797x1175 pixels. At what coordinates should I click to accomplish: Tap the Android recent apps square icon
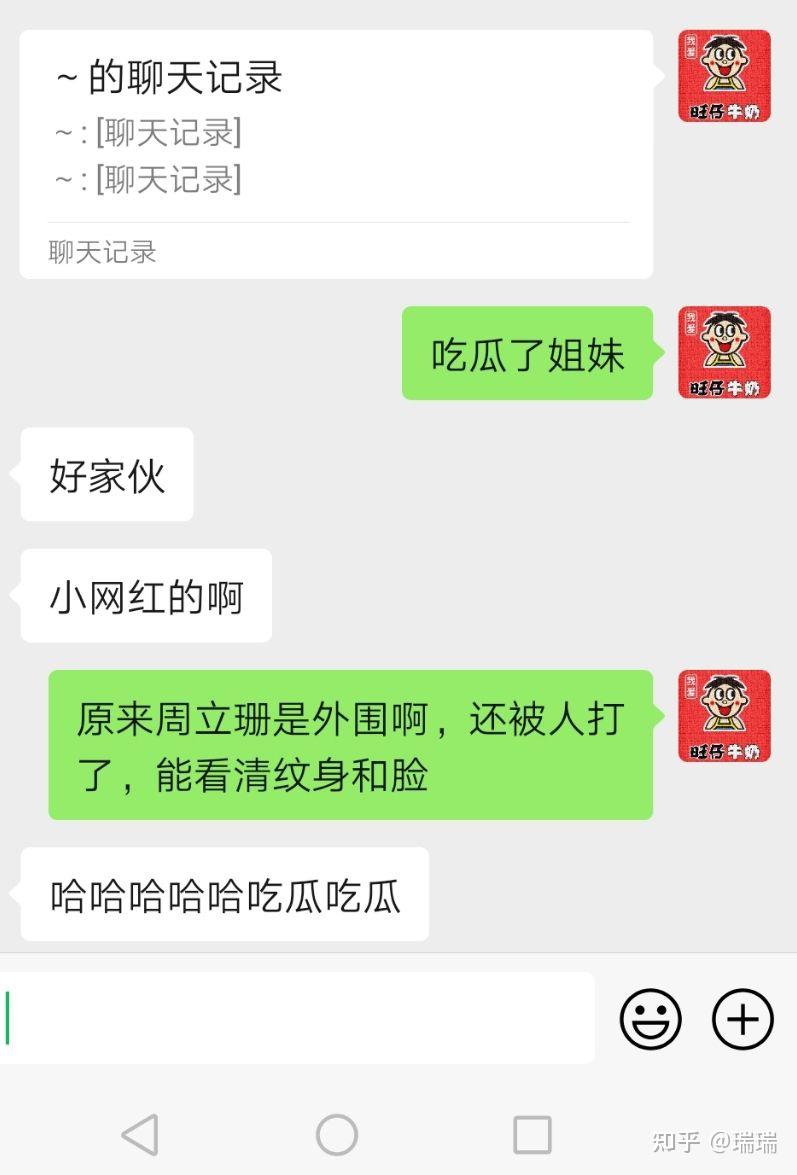533,1134
